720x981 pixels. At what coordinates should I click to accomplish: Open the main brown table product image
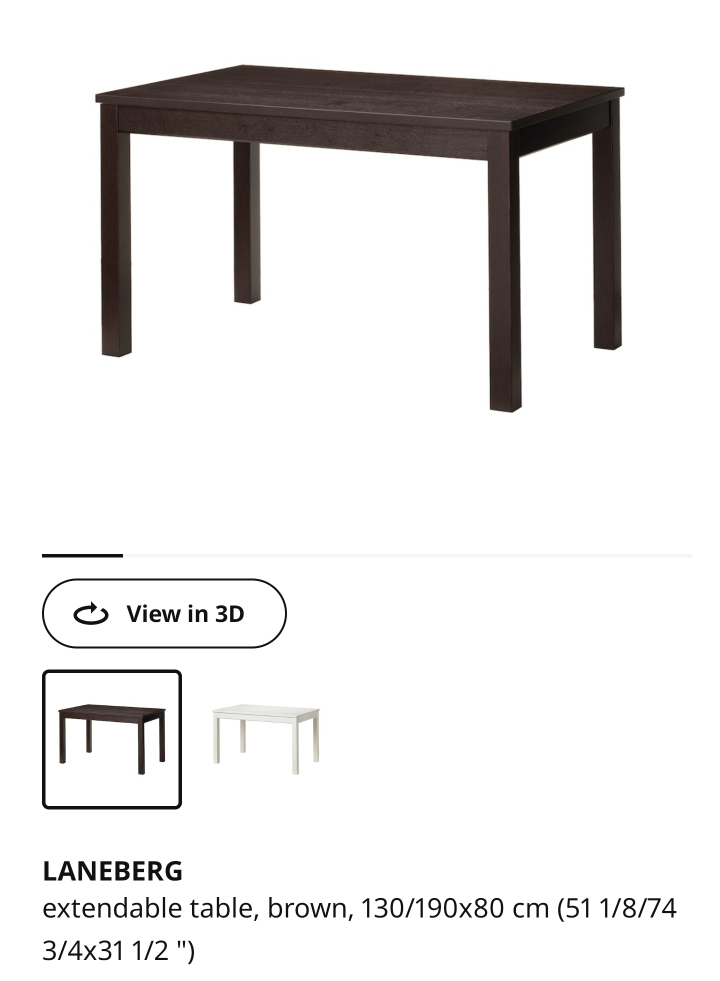pos(360,240)
